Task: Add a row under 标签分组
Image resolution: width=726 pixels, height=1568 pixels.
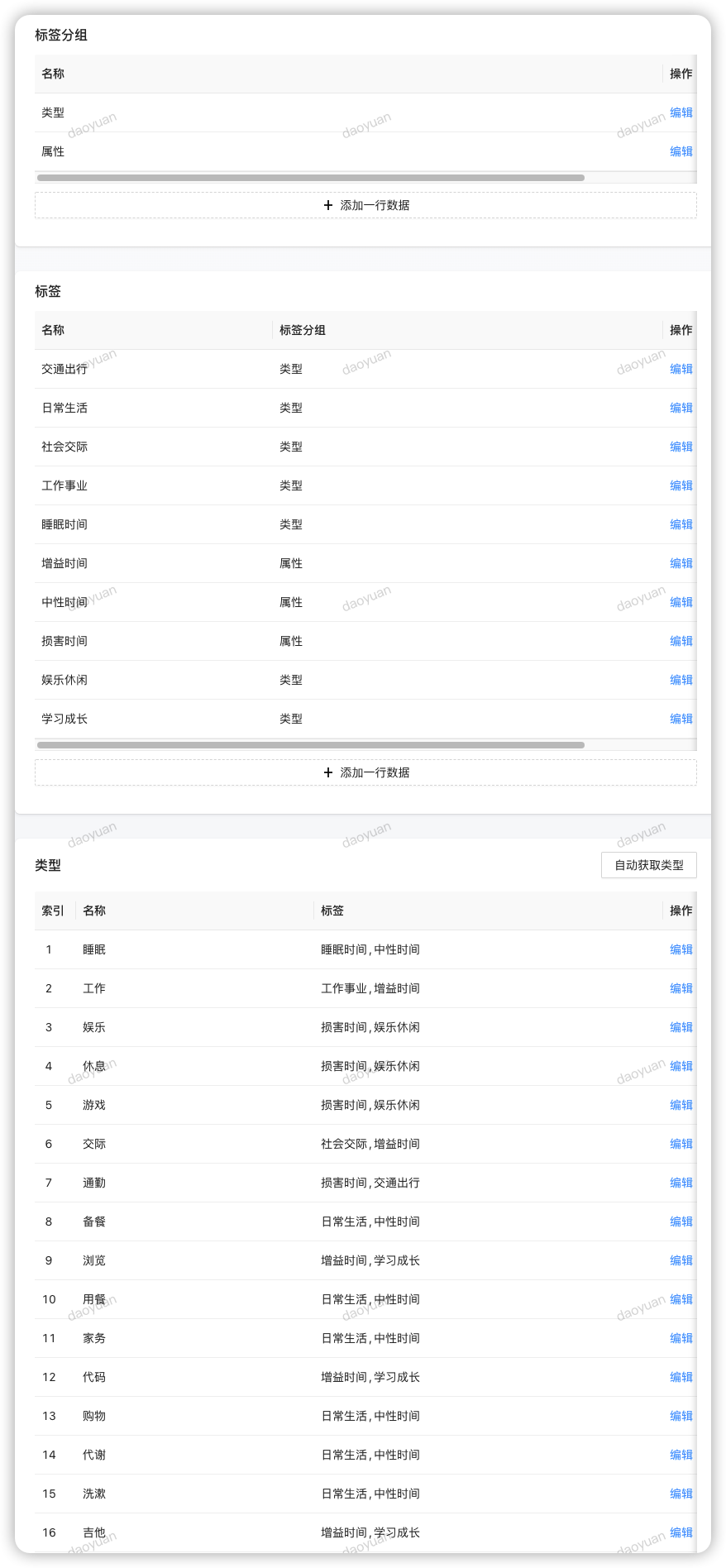Action: click(x=365, y=205)
